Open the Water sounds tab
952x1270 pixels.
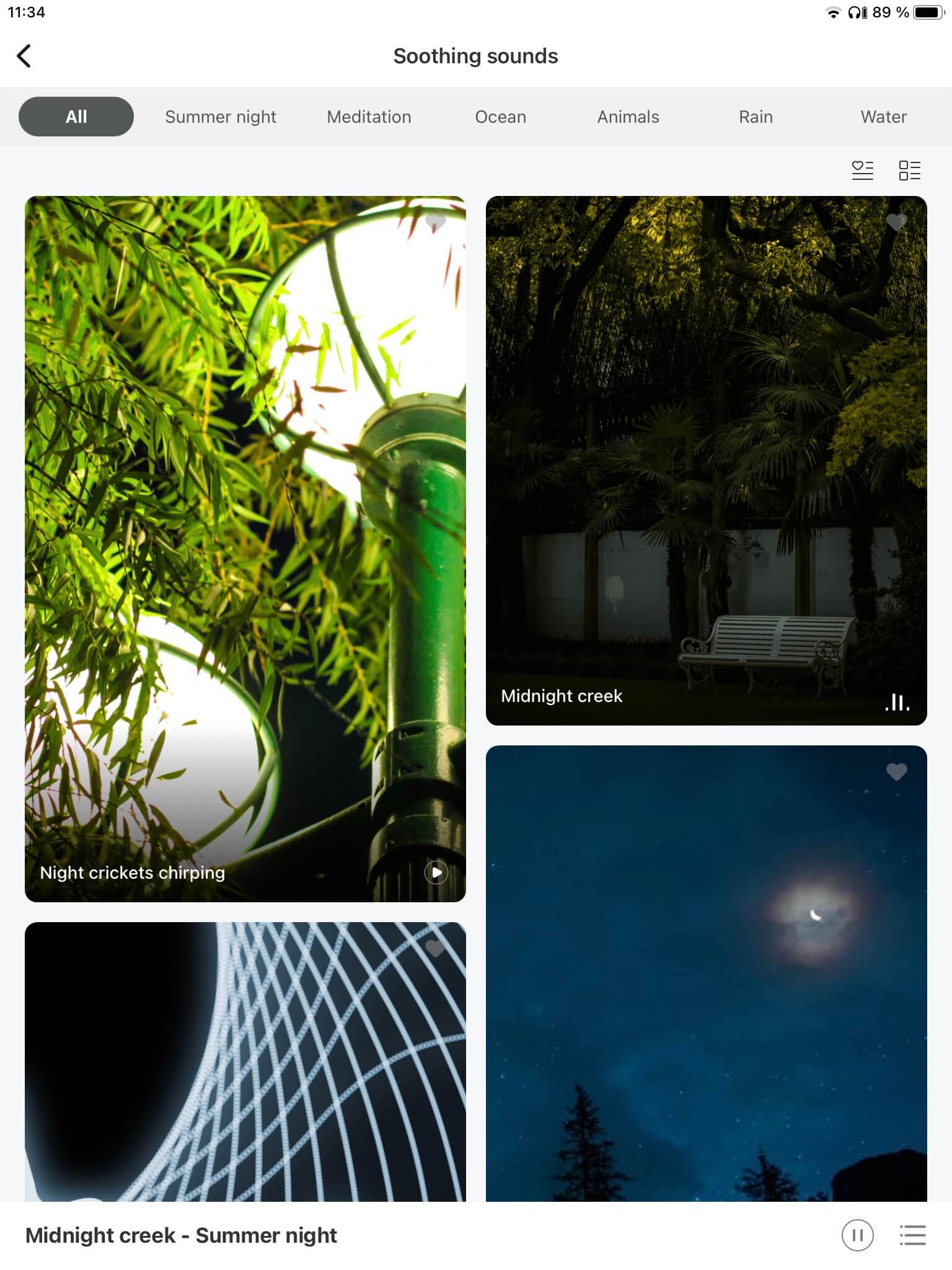pyautogui.click(x=883, y=117)
